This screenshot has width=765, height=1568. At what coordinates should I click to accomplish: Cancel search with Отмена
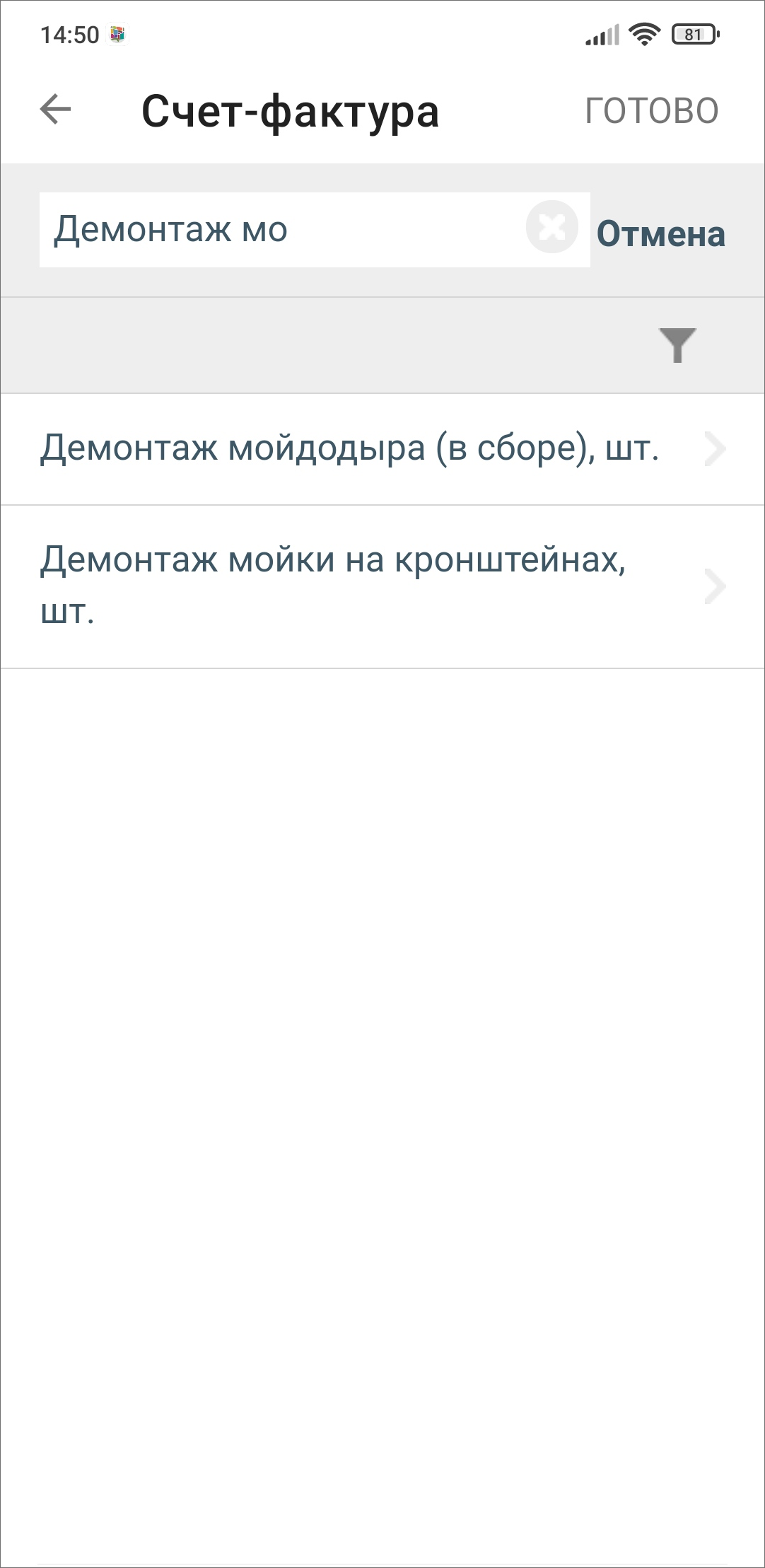pyautogui.click(x=661, y=234)
